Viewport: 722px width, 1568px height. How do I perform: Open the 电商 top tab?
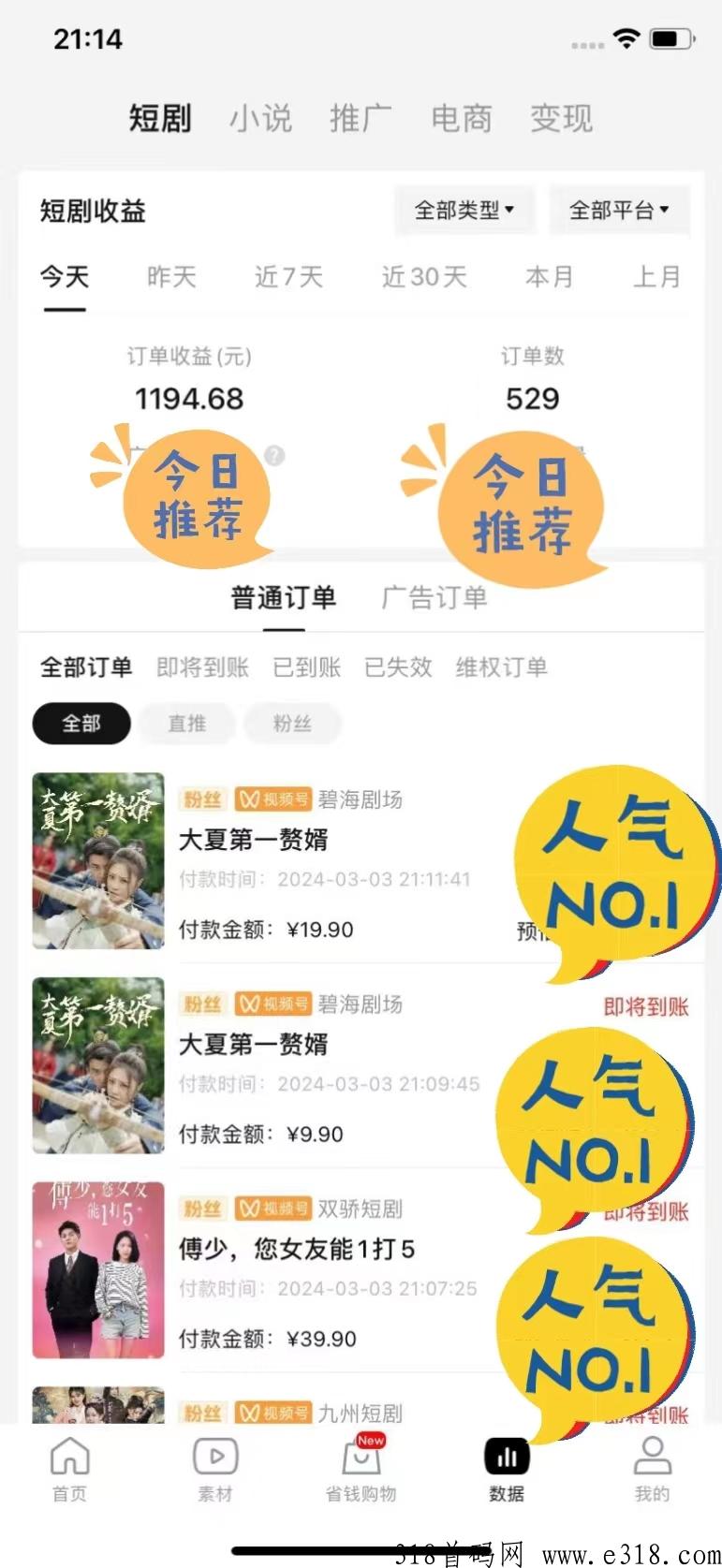[x=461, y=119]
